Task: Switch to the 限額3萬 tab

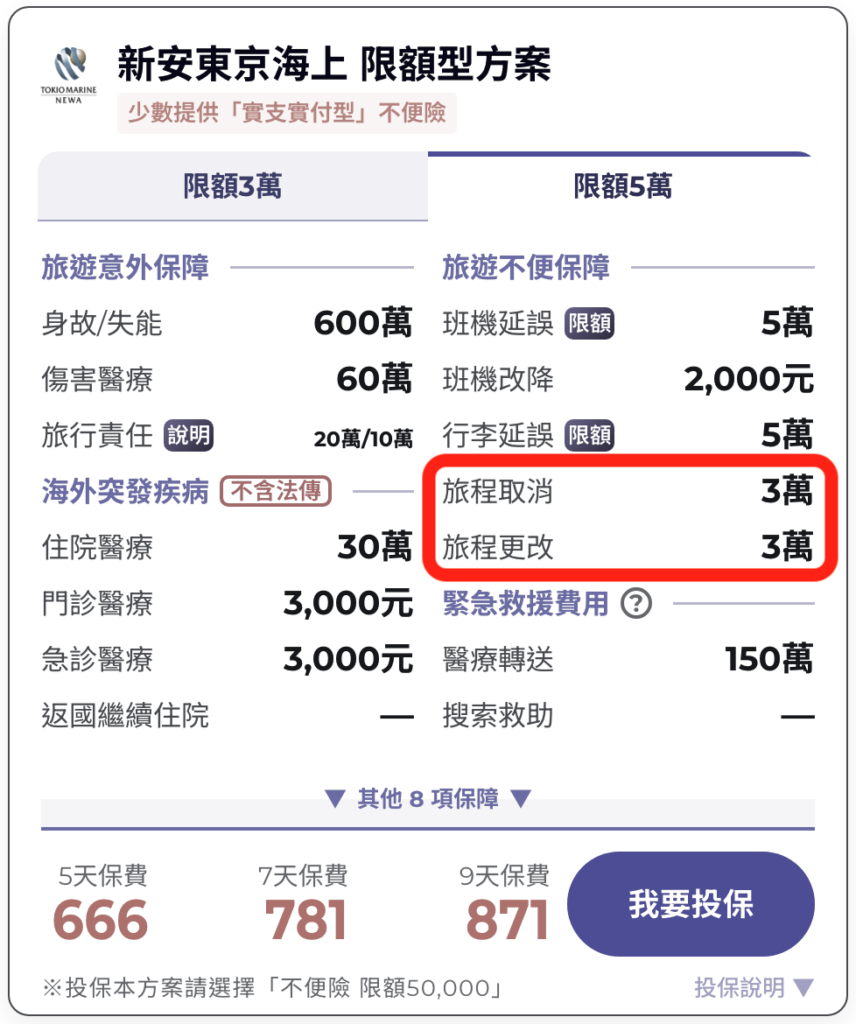Action: [x=232, y=187]
